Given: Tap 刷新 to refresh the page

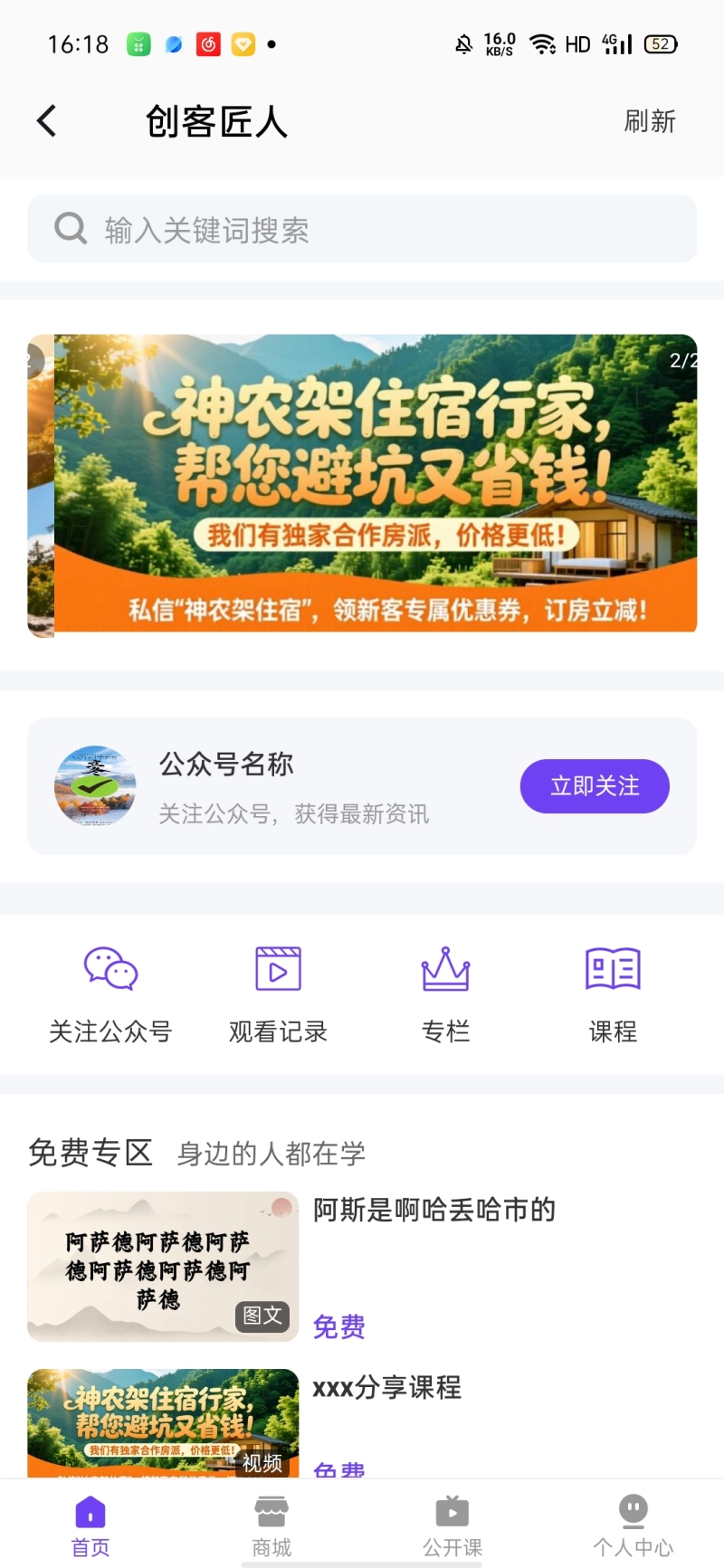Looking at the screenshot, I should [649, 121].
